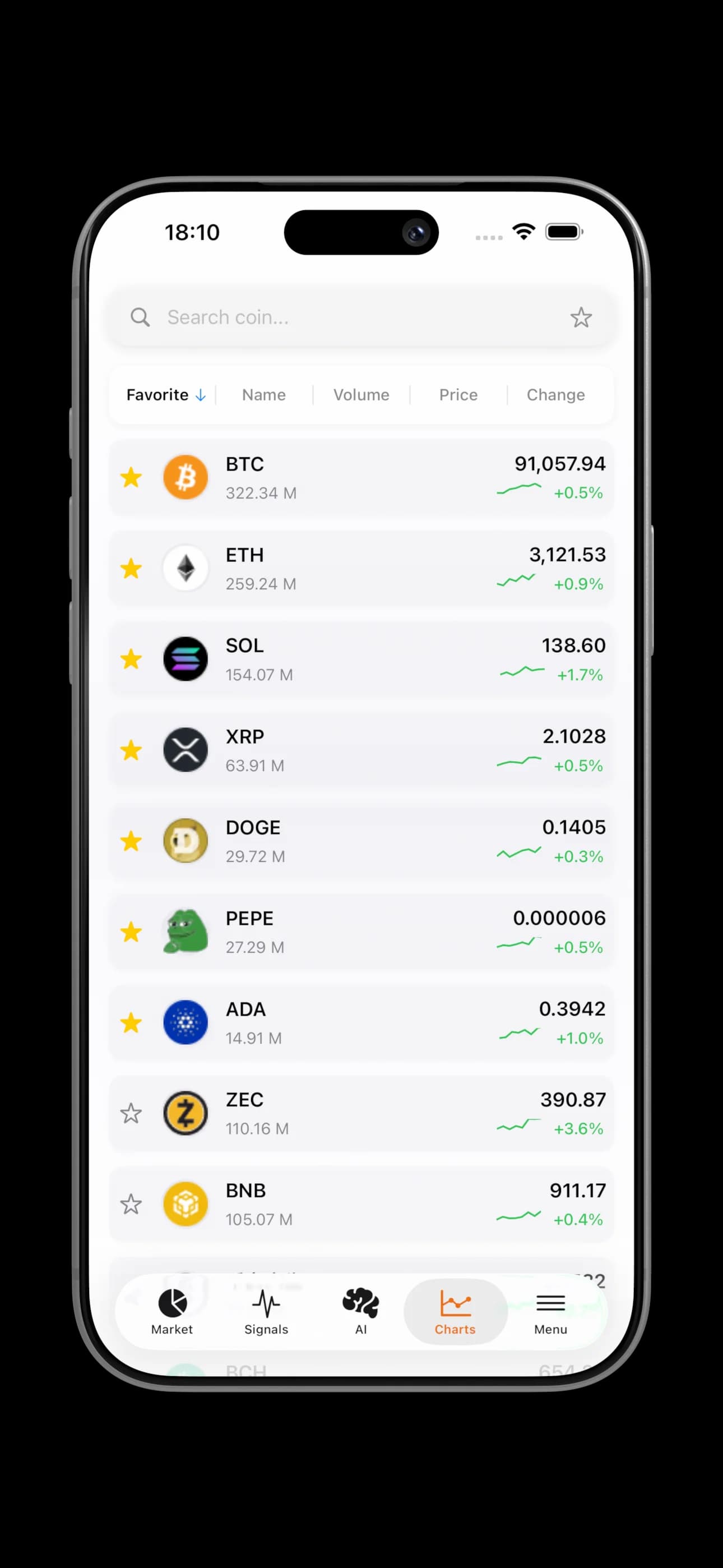Screen dimensions: 723x1568
Task: Go to the Signals tab
Action: coord(266,1312)
